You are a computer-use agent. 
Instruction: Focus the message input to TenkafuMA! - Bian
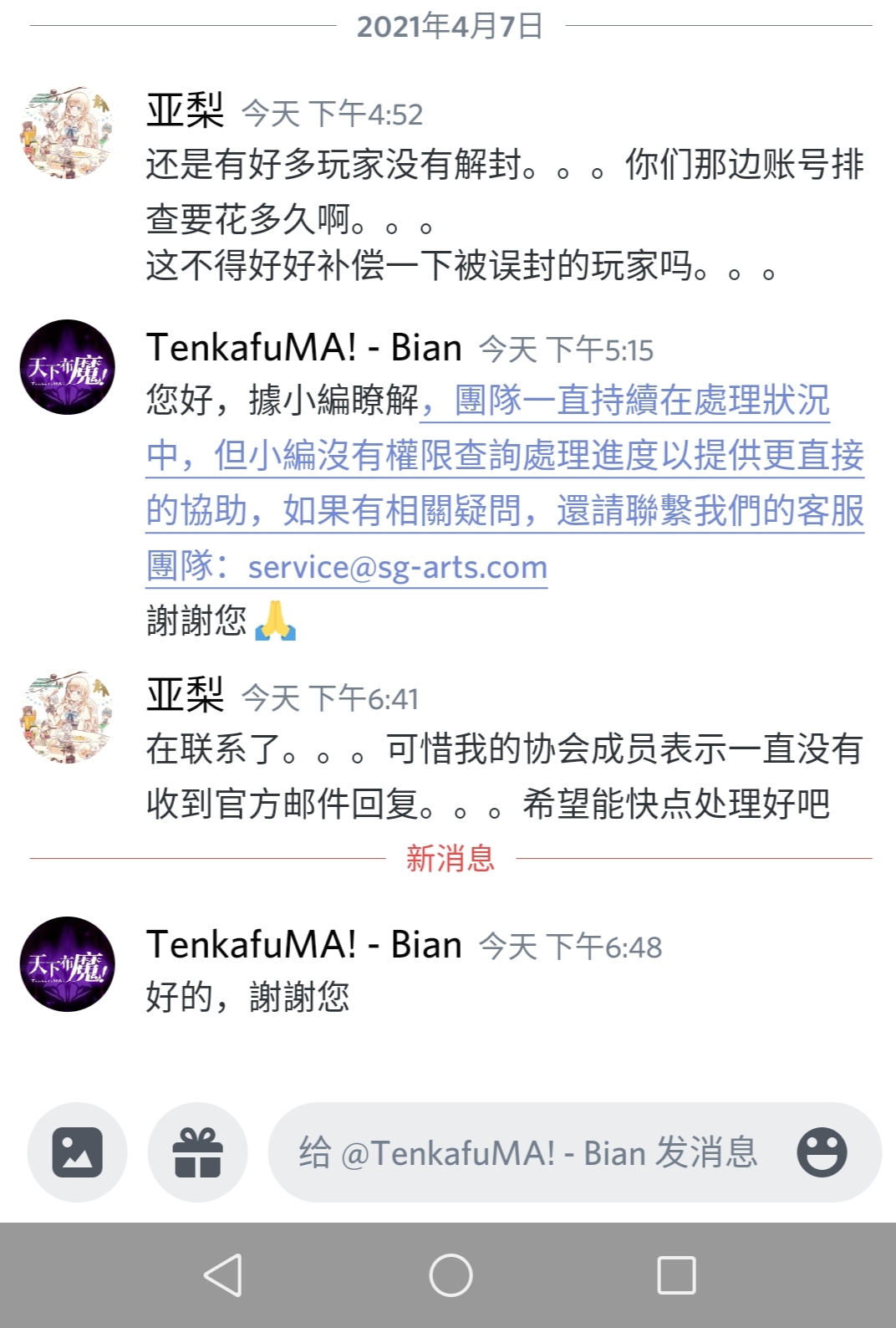click(x=528, y=1152)
